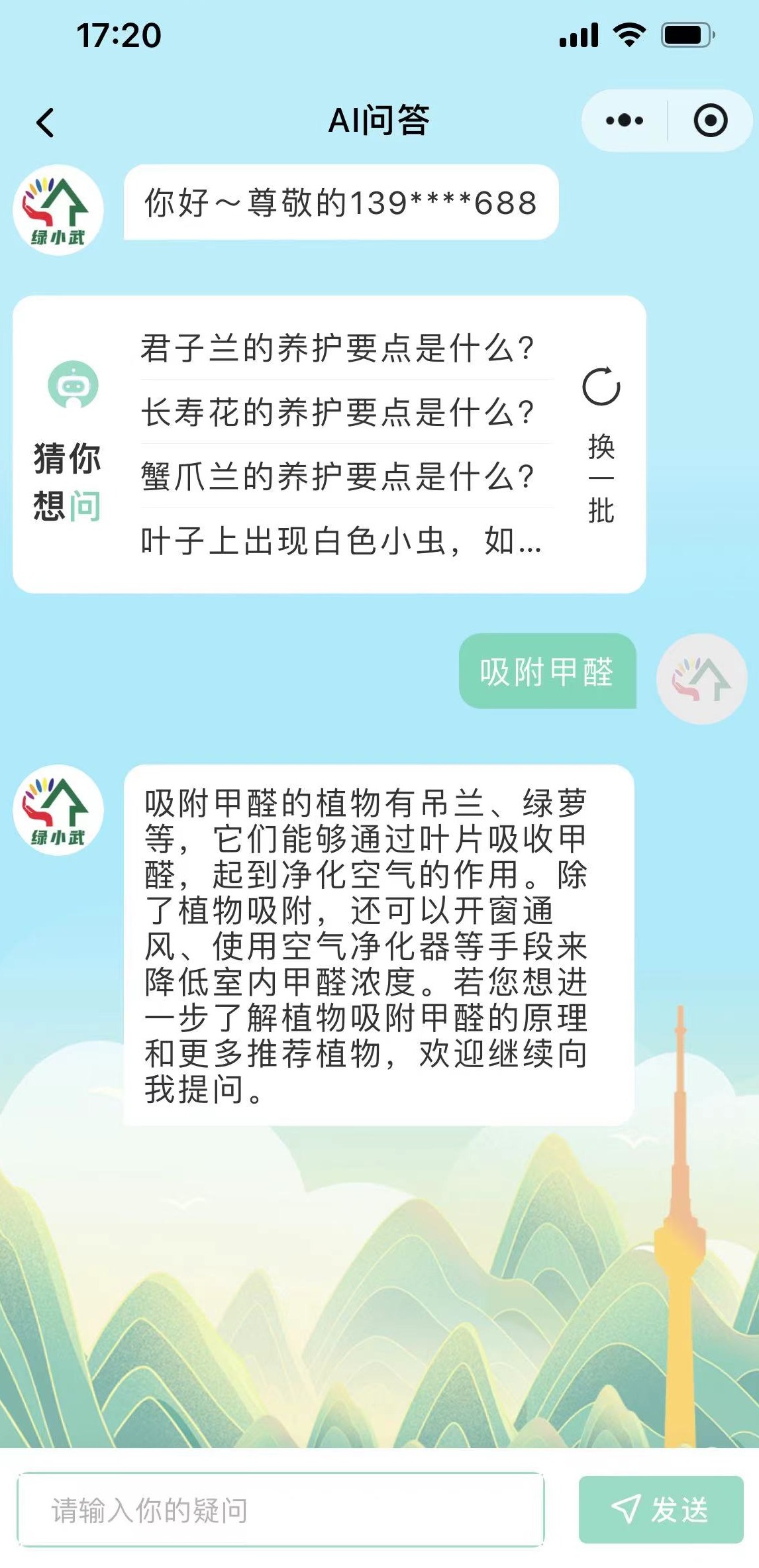This screenshot has width=759, height=1568.
Task: Tap the 发送 send button
Action: pyautogui.click(x=660, y=1510)
